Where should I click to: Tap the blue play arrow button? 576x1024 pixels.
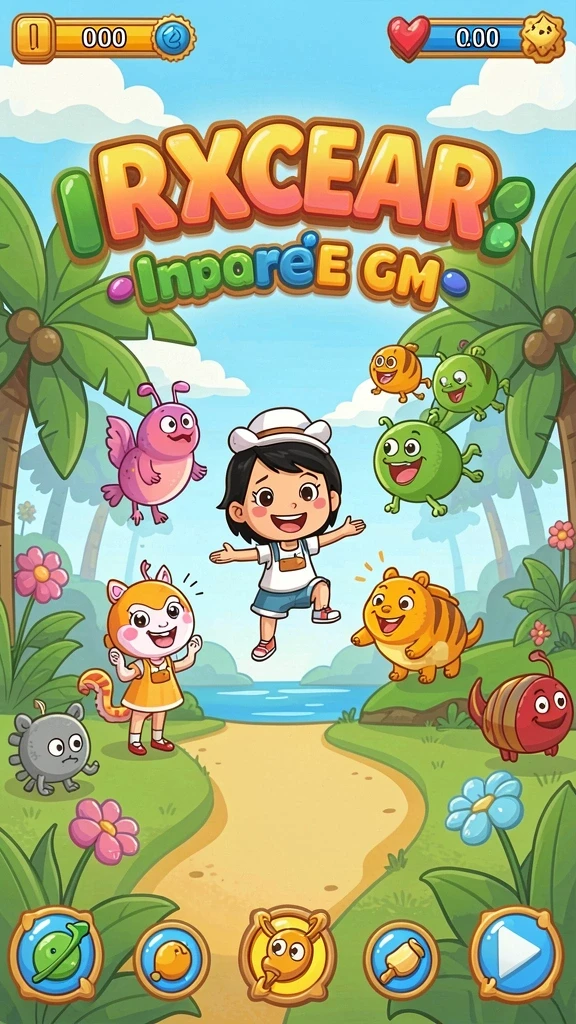click(x=516, y=954)
